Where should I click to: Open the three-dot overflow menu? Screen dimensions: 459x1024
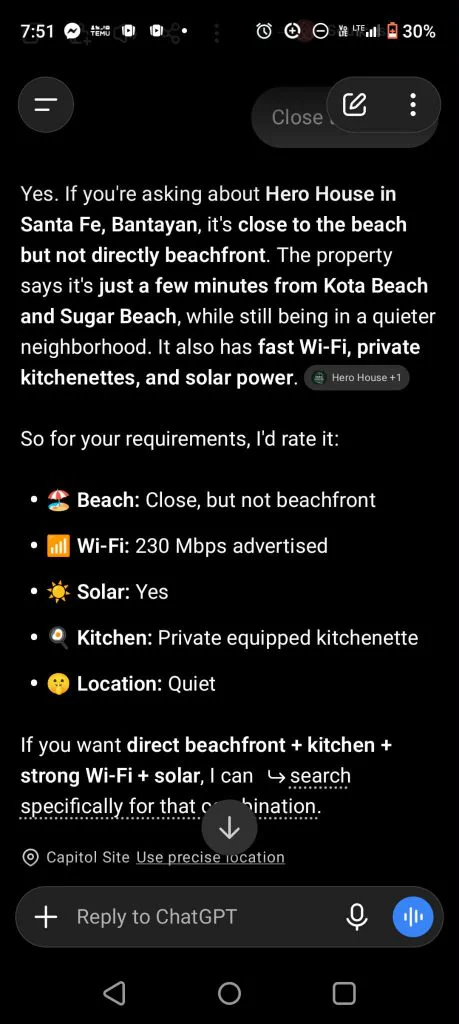pyautogui.click(x=413, y=104)
